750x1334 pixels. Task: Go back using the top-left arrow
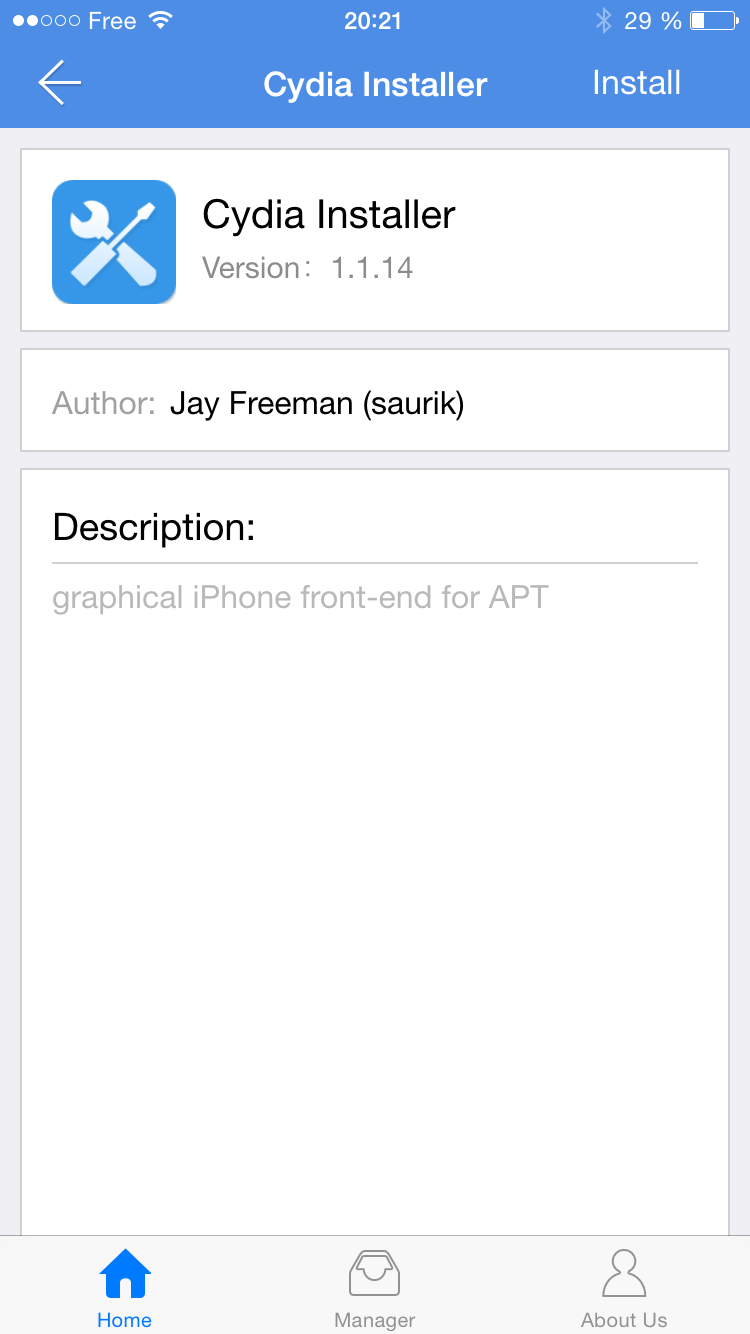click(60, 83)
